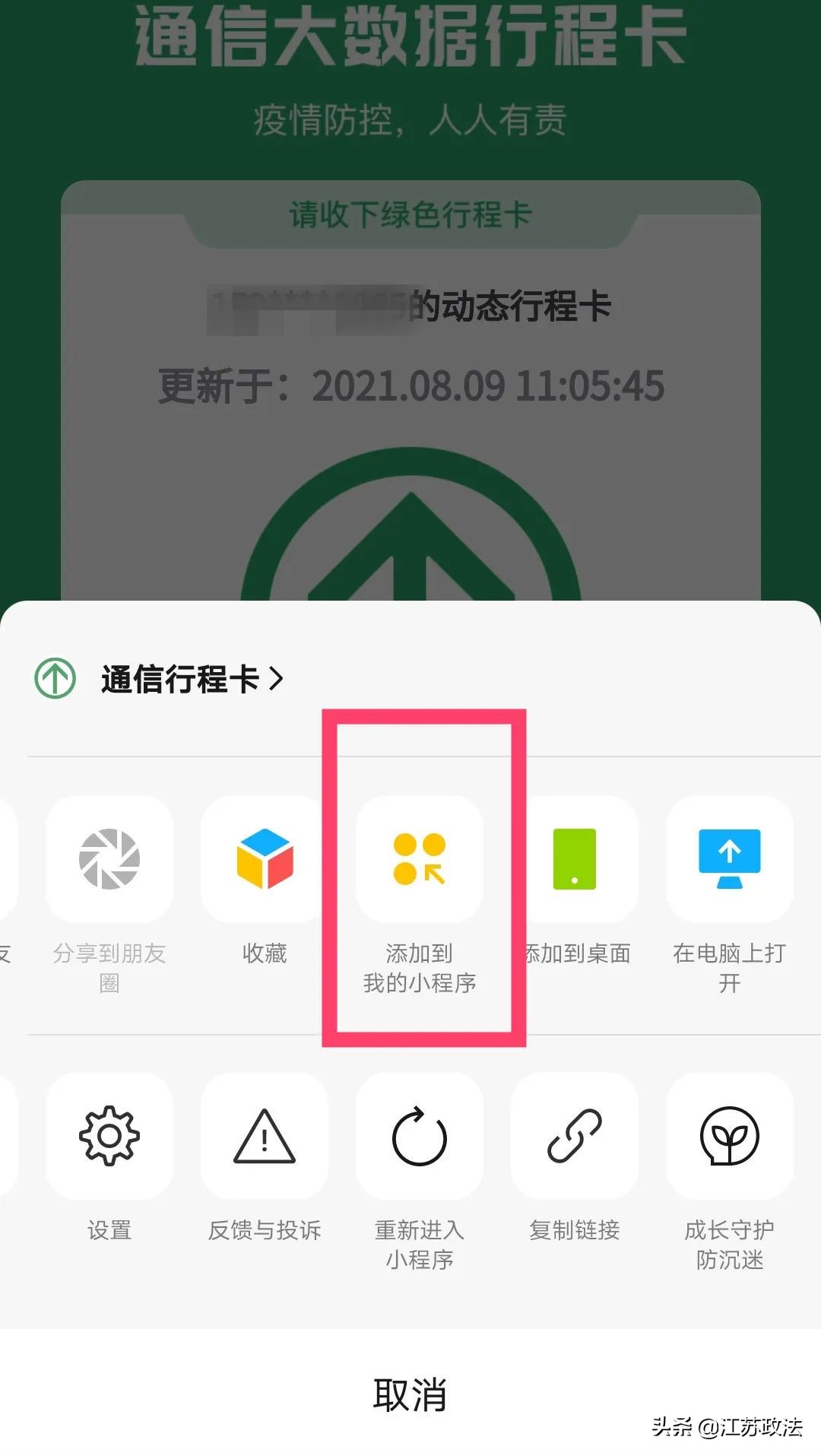Tap the 重新进入小程序 refresh icon
Viewport: 821px width, 1456px height.
419,1137
